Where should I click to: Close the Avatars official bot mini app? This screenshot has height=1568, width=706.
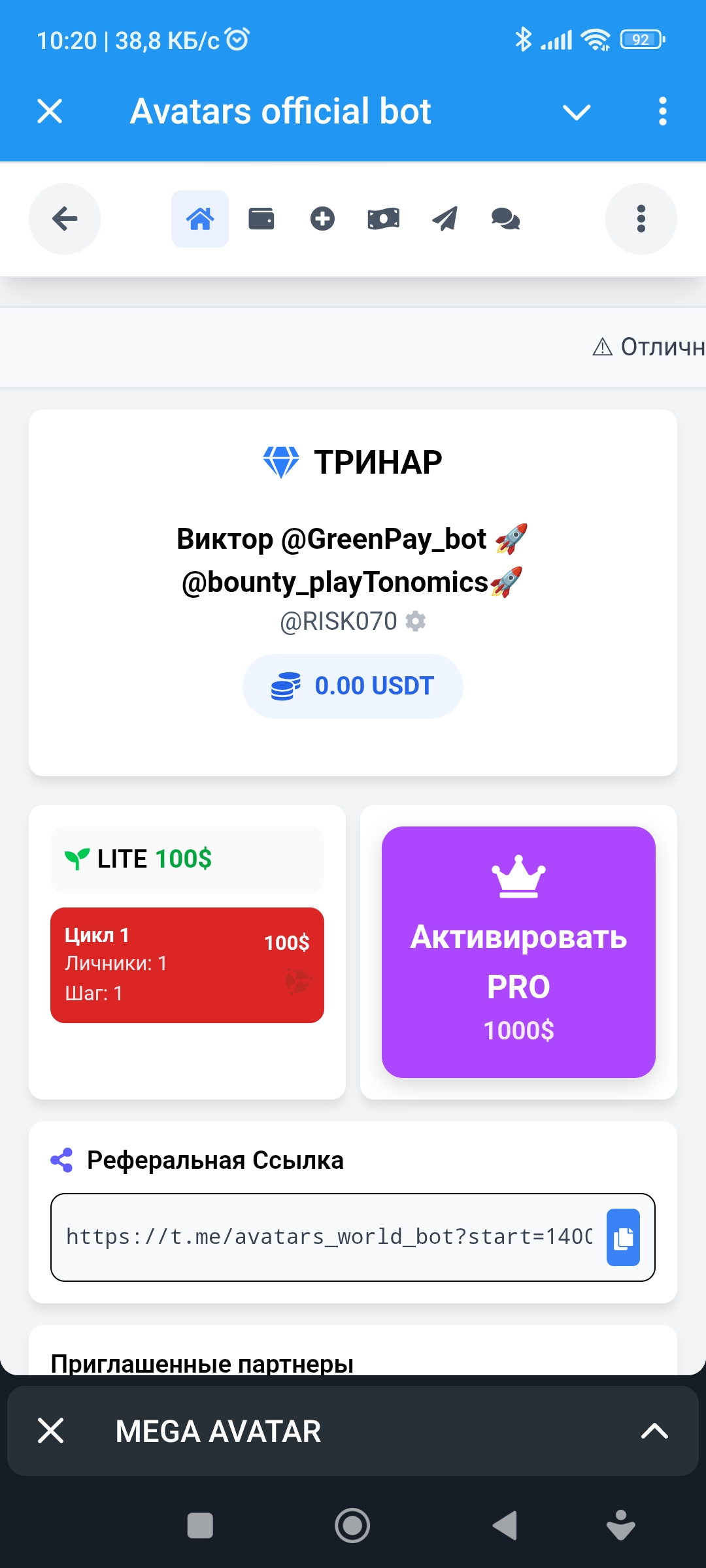pos(50,111)
